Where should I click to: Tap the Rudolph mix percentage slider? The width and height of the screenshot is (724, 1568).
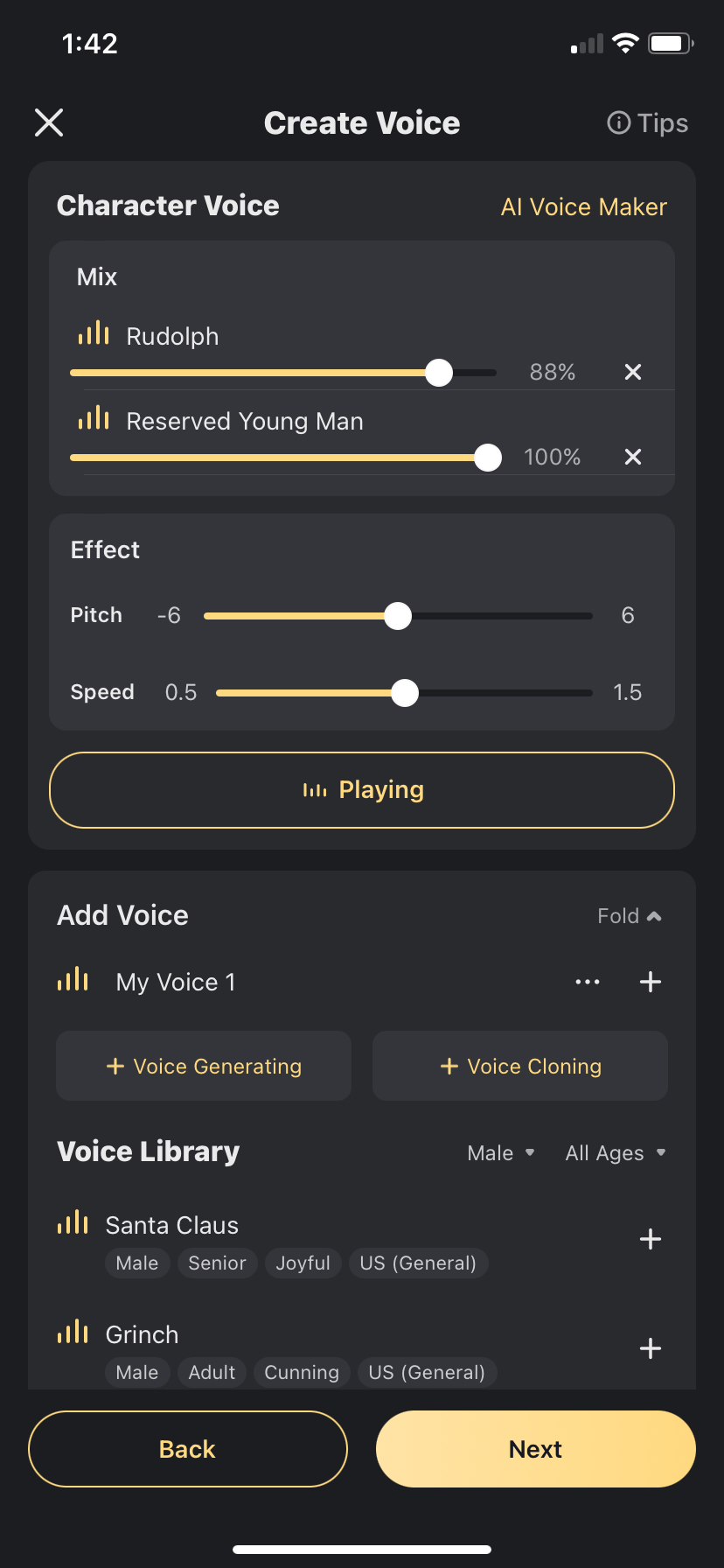(283, 373)
